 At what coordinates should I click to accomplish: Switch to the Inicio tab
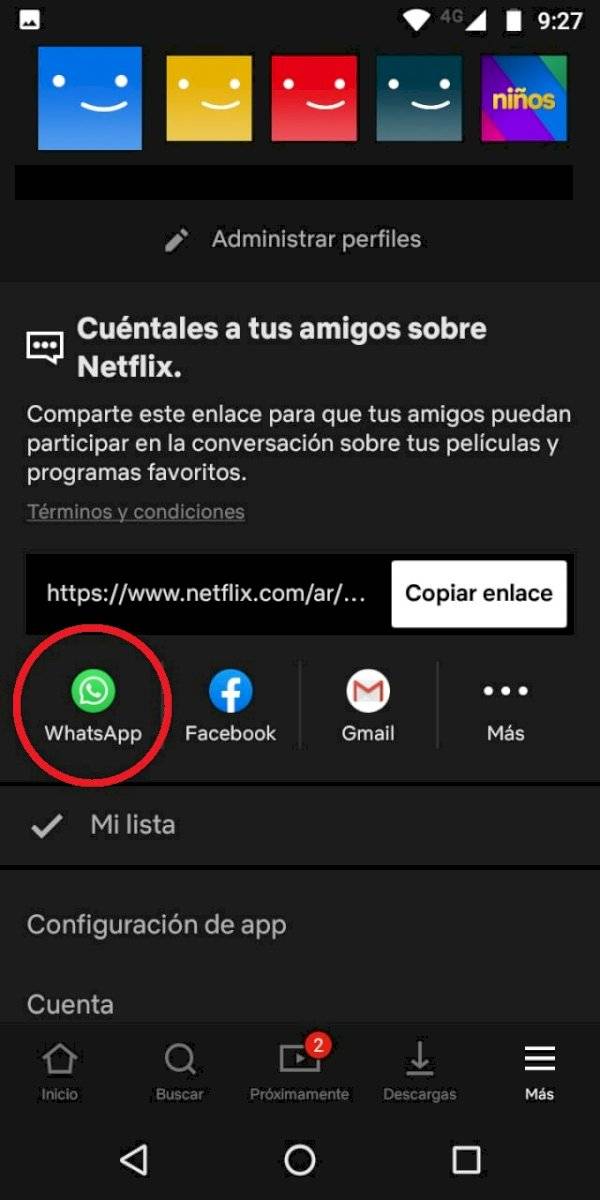tap(59, 1071)
